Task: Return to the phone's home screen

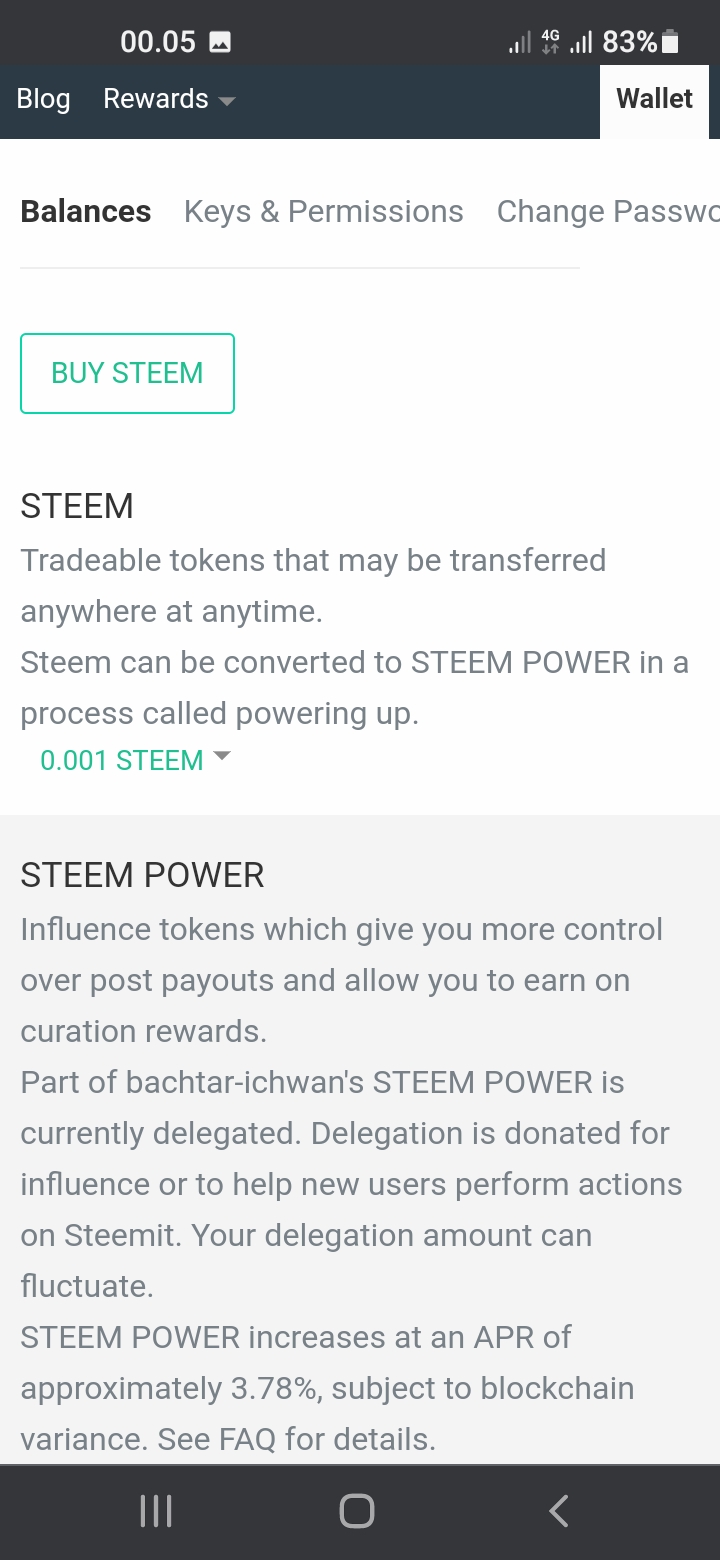Action: (x=357, y=1511)
